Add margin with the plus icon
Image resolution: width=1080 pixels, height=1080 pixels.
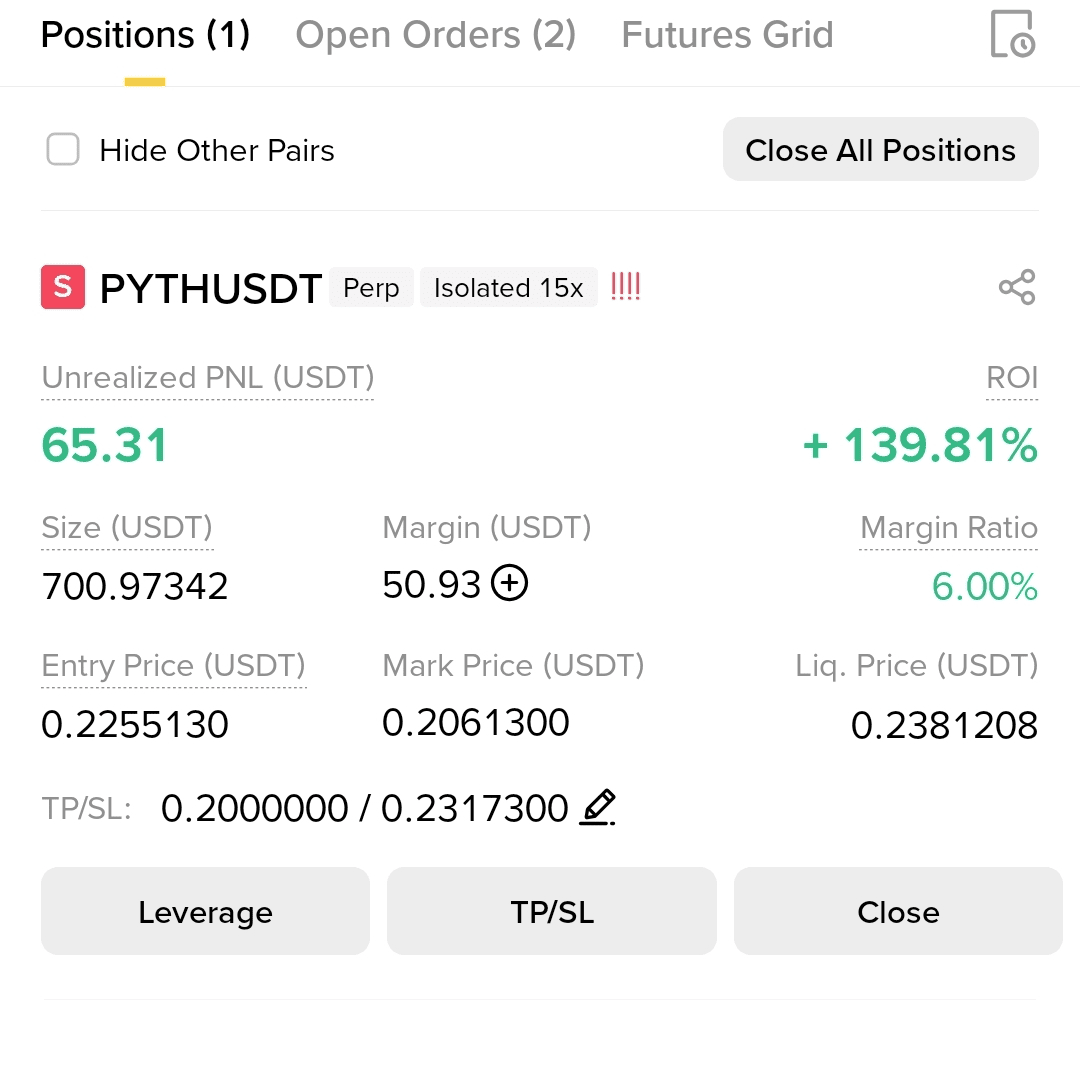click(510, 583)
